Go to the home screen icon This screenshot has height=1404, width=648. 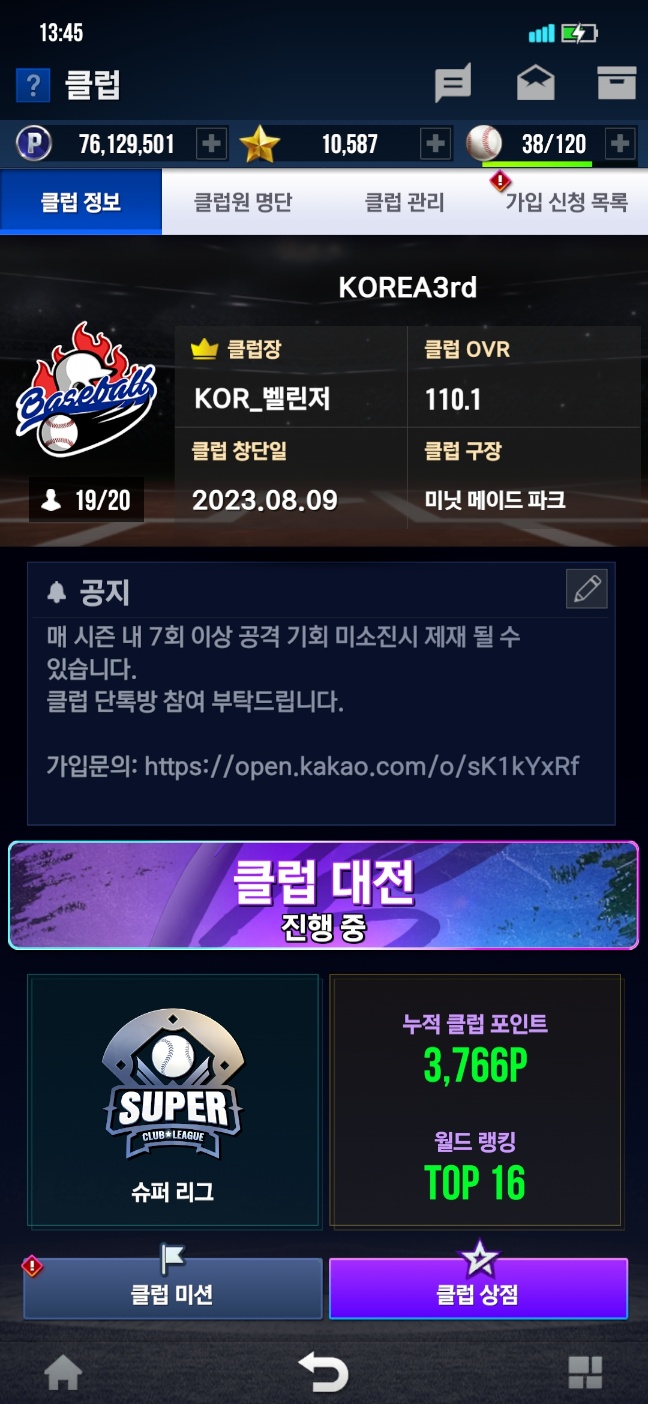click(63, 1372)
